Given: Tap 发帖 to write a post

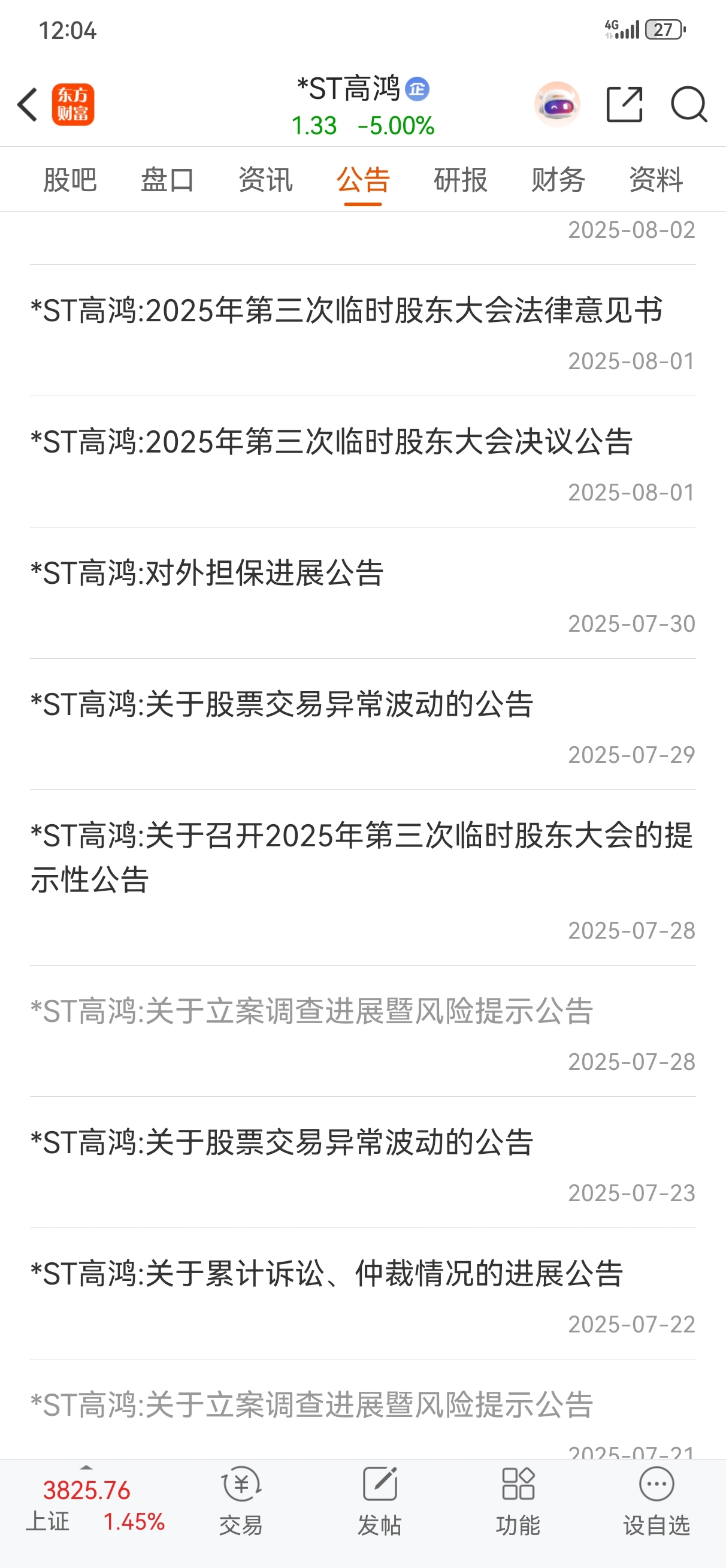Looking at the screenshot, I should 380,1501.
